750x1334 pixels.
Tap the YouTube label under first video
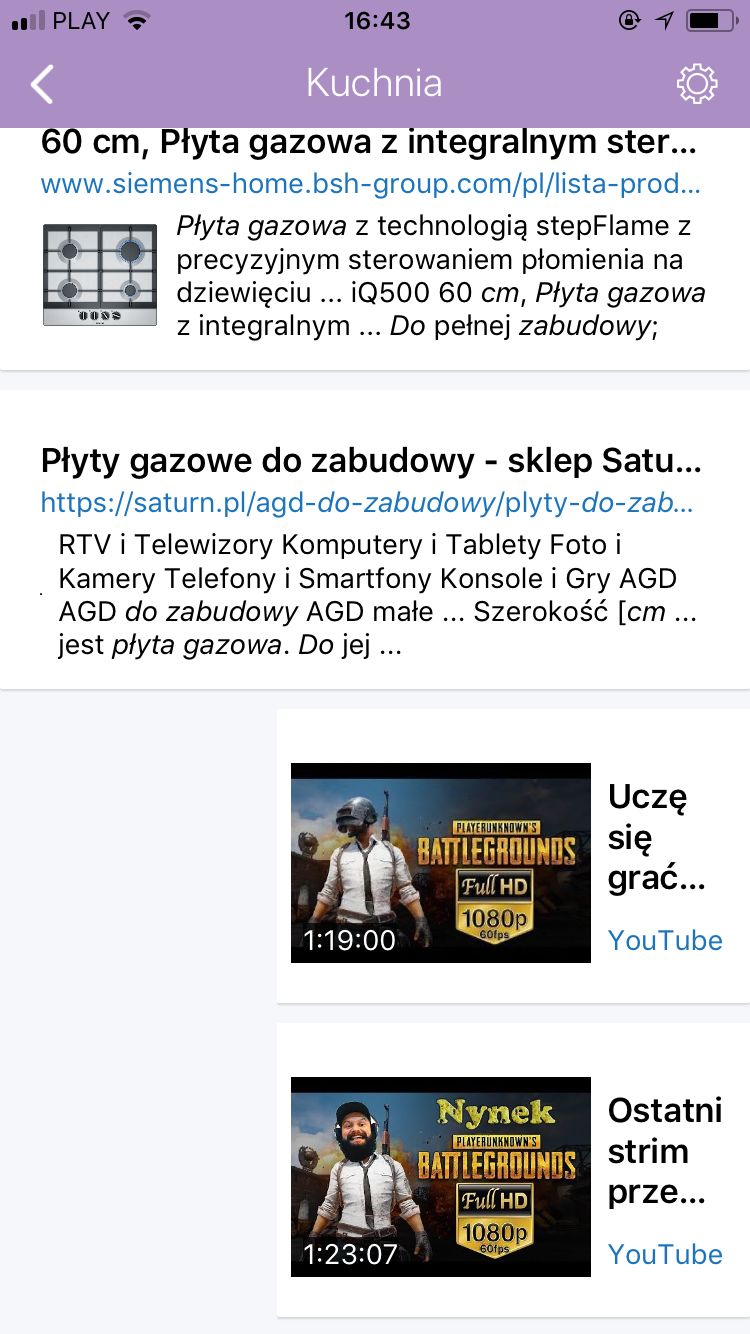click(x=665, y=940)
